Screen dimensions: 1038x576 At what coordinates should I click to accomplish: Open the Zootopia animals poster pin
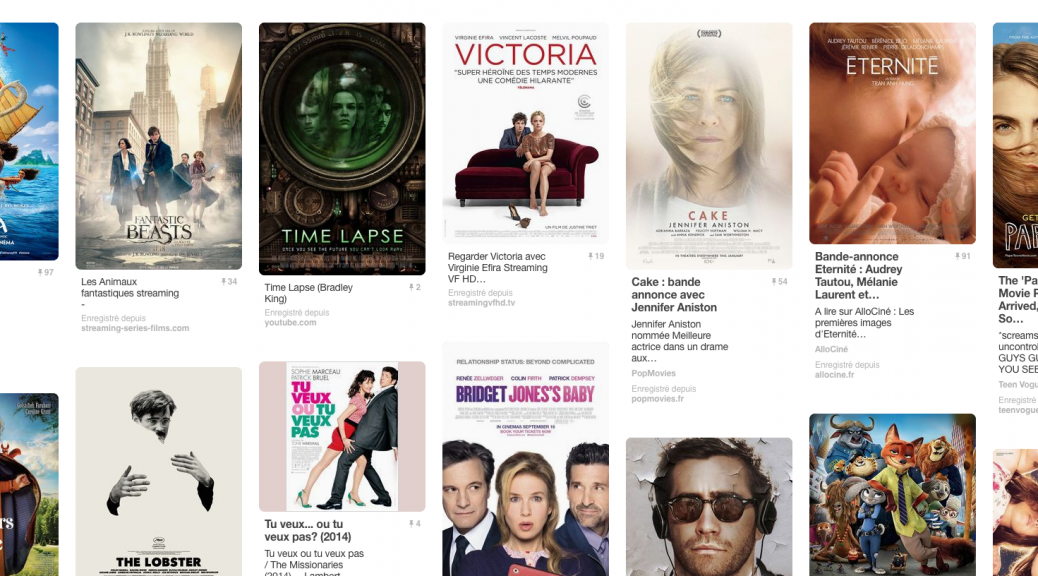click(x=892, y=494)
